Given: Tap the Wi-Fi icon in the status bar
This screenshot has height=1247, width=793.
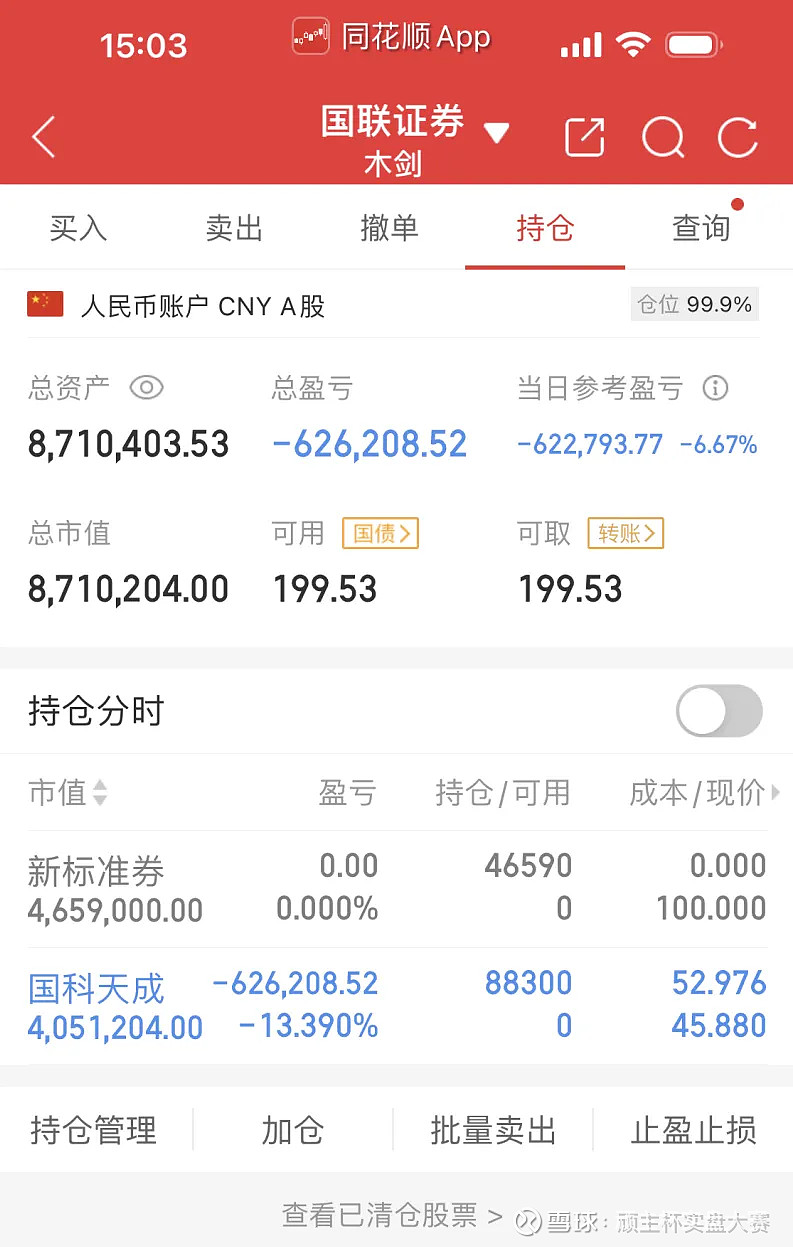Looking at the screenshot, I should click(635, 44).
